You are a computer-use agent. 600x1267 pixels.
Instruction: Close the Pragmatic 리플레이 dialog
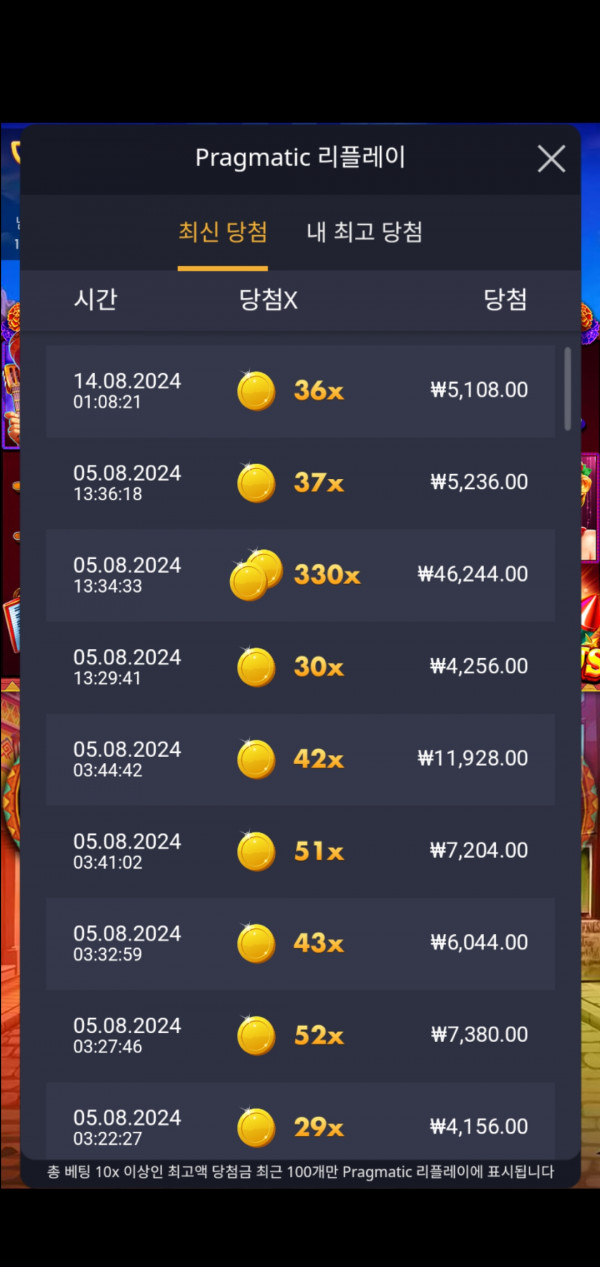[x=551, y=159]
